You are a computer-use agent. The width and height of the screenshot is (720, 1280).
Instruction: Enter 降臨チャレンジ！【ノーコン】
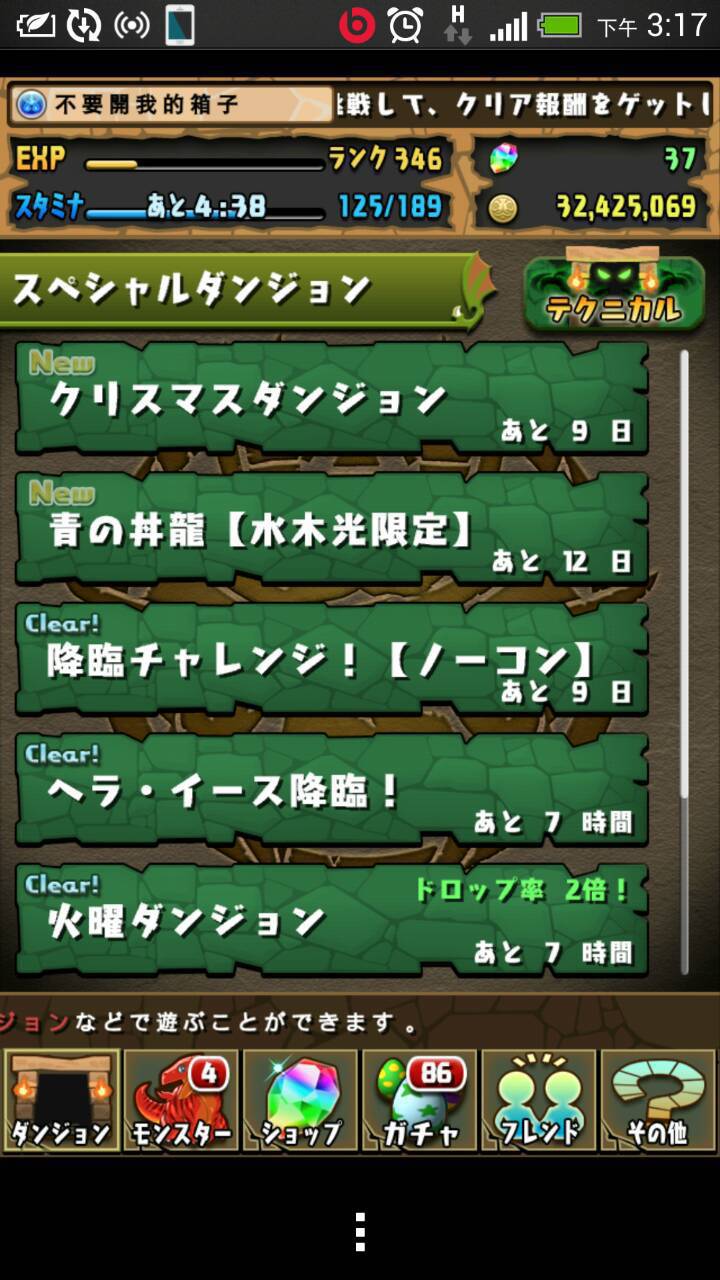332,658
